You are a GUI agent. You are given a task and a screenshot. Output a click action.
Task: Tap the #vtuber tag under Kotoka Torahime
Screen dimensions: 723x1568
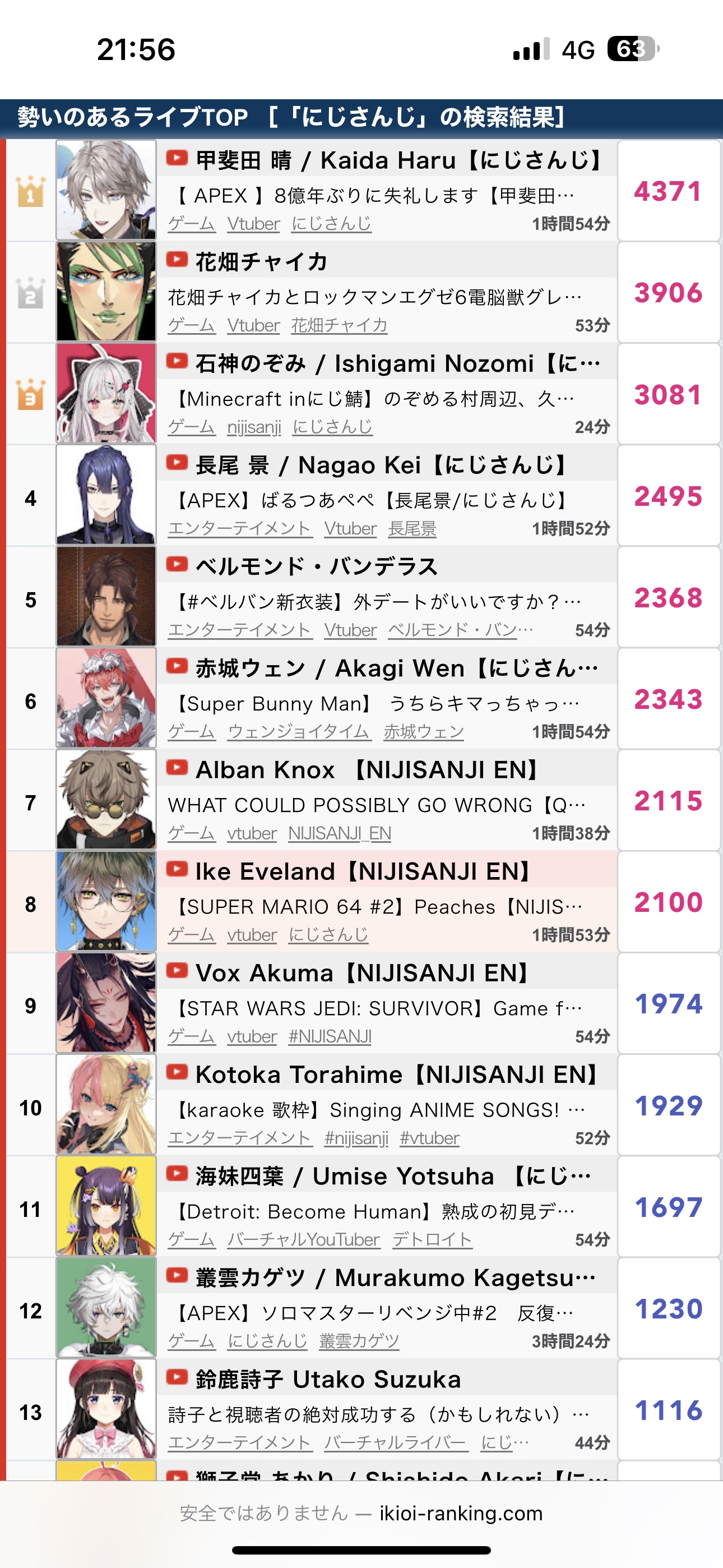pyautogui.click(x=430, y=1138)
